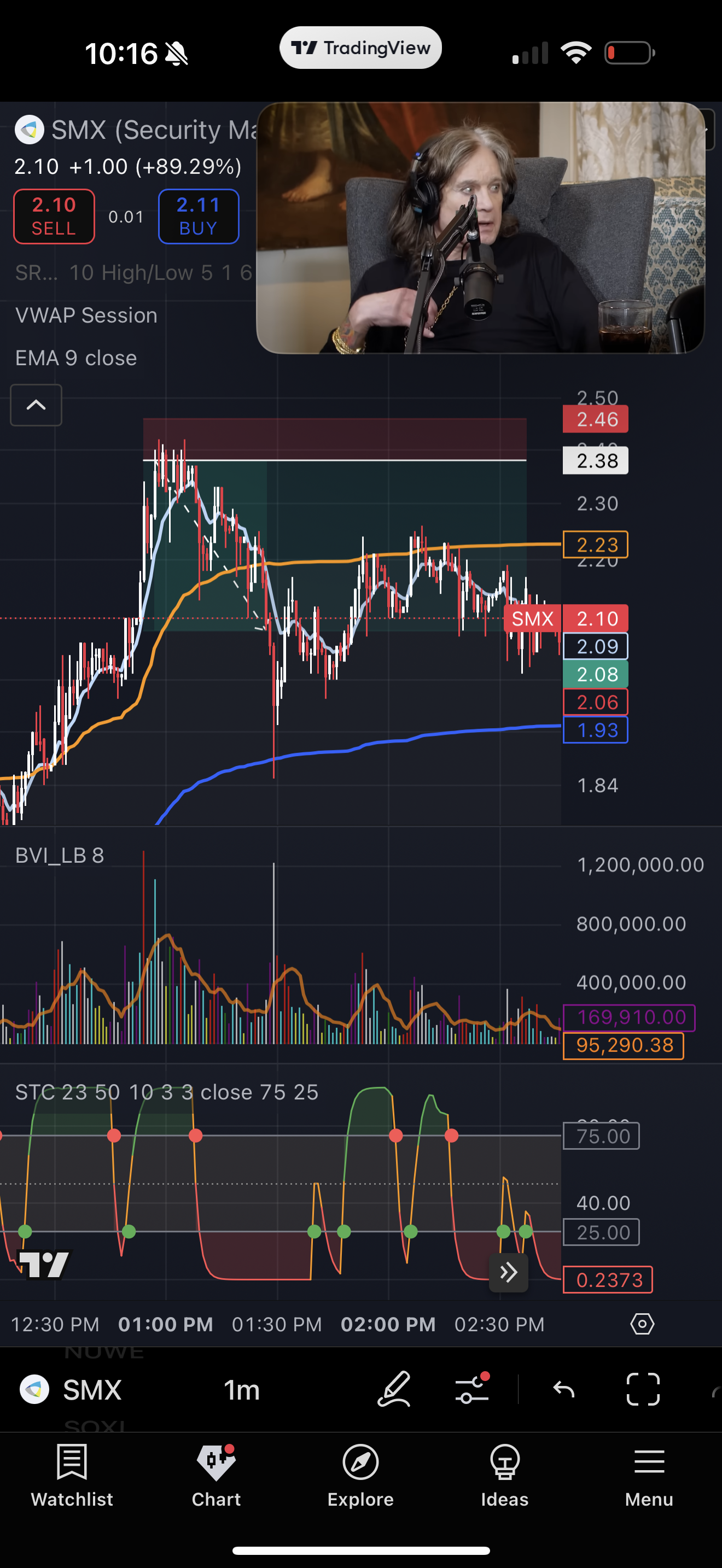Select the VWAP Session indicator label
The height and width of the screenshot is (1568, 722).
tap(86, 315)
